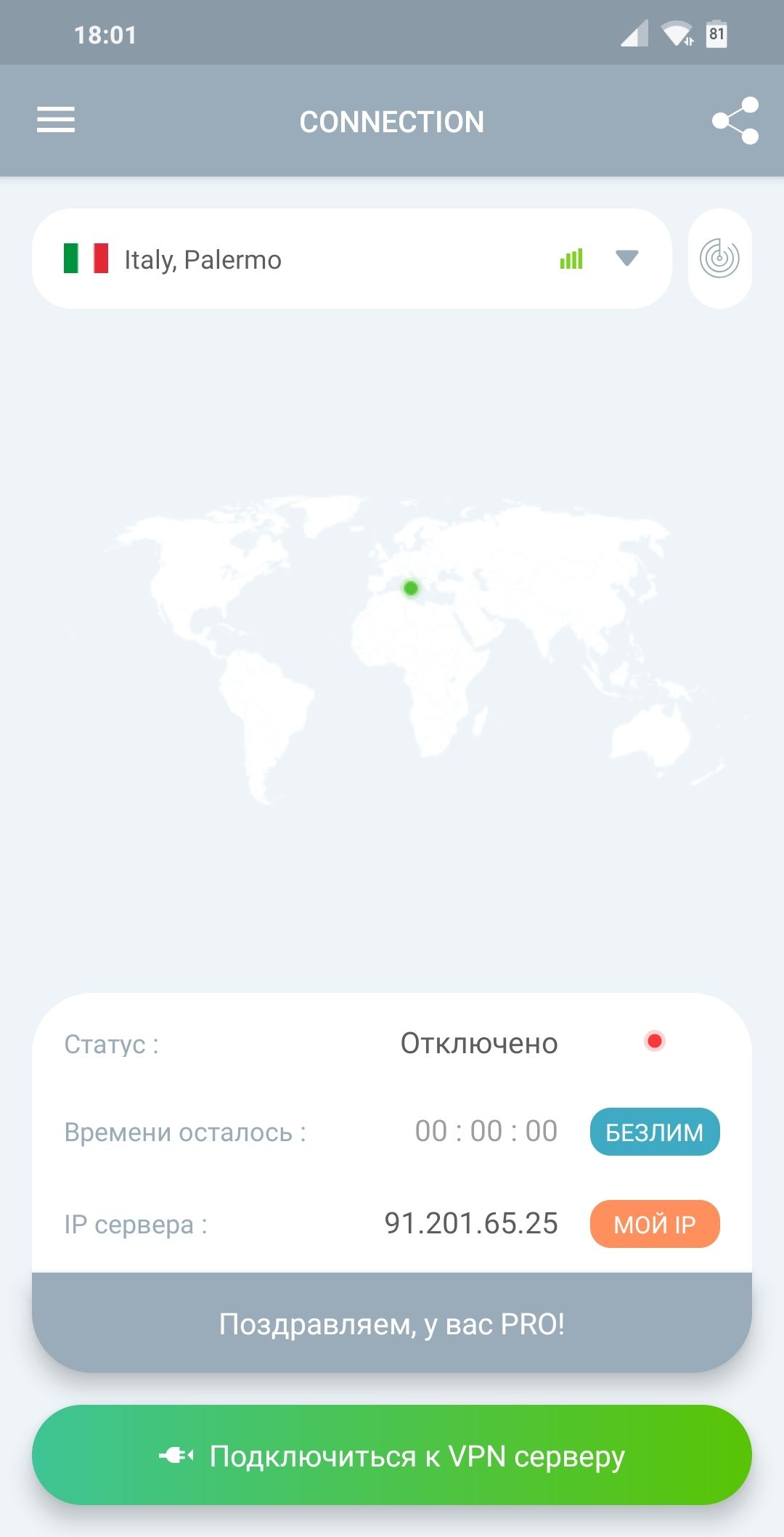Share the app via share icon
This screenshot has width=784, height=1537.
(x=735, y=121)
